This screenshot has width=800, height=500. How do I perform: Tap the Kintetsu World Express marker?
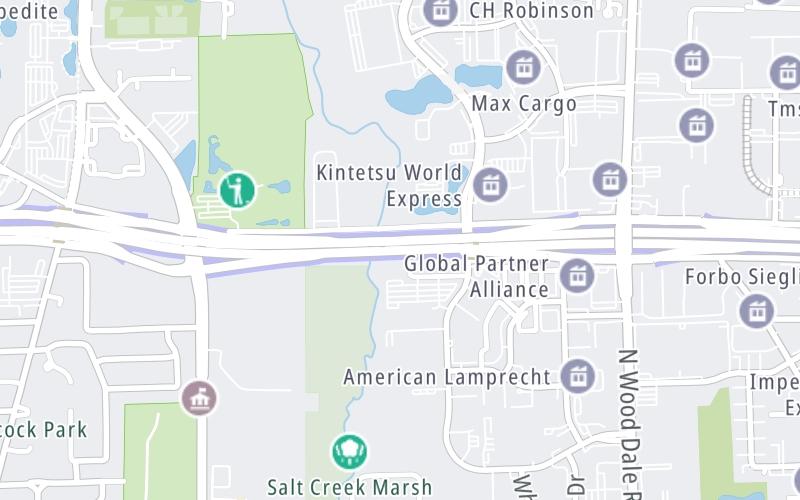[489, 184]
